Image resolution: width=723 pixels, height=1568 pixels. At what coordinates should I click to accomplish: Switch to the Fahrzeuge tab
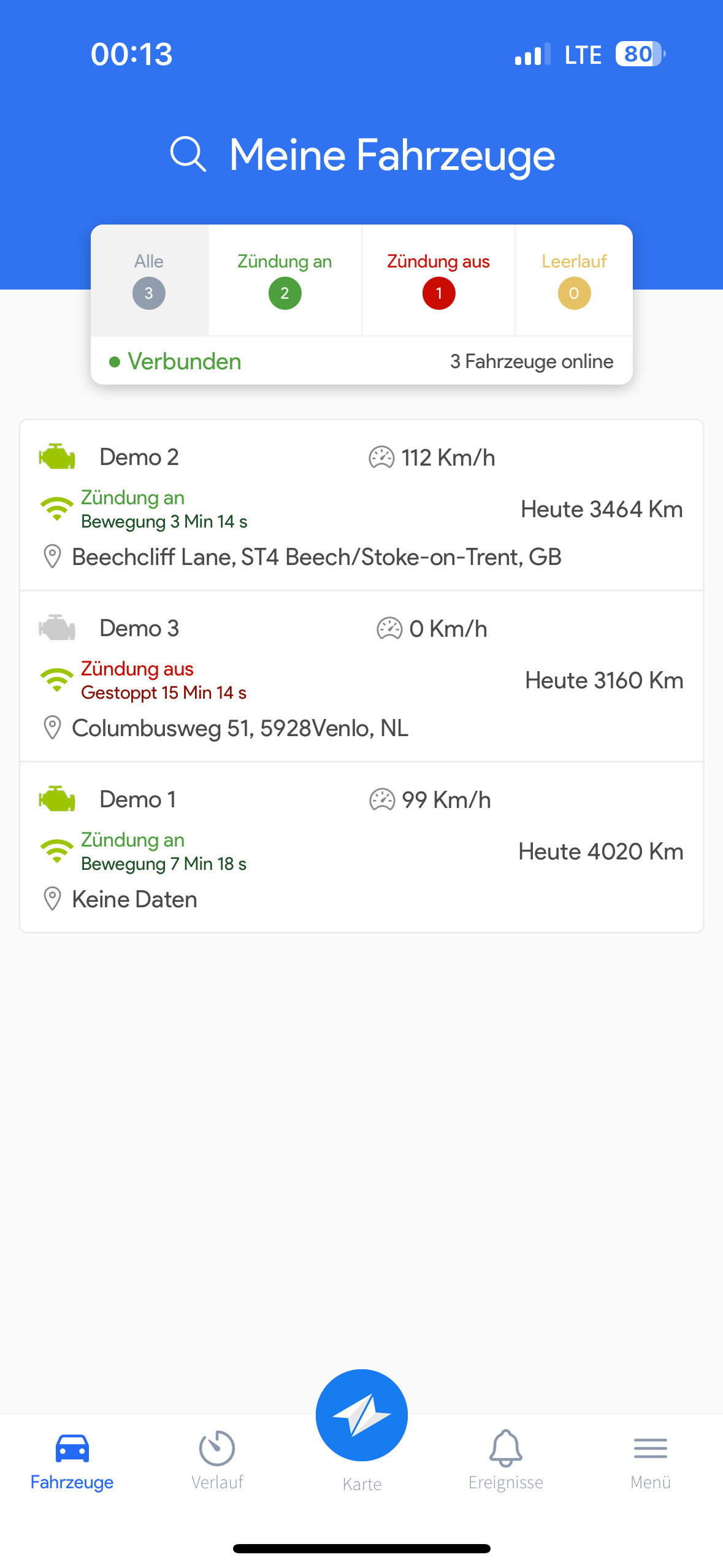point(72,1454)
